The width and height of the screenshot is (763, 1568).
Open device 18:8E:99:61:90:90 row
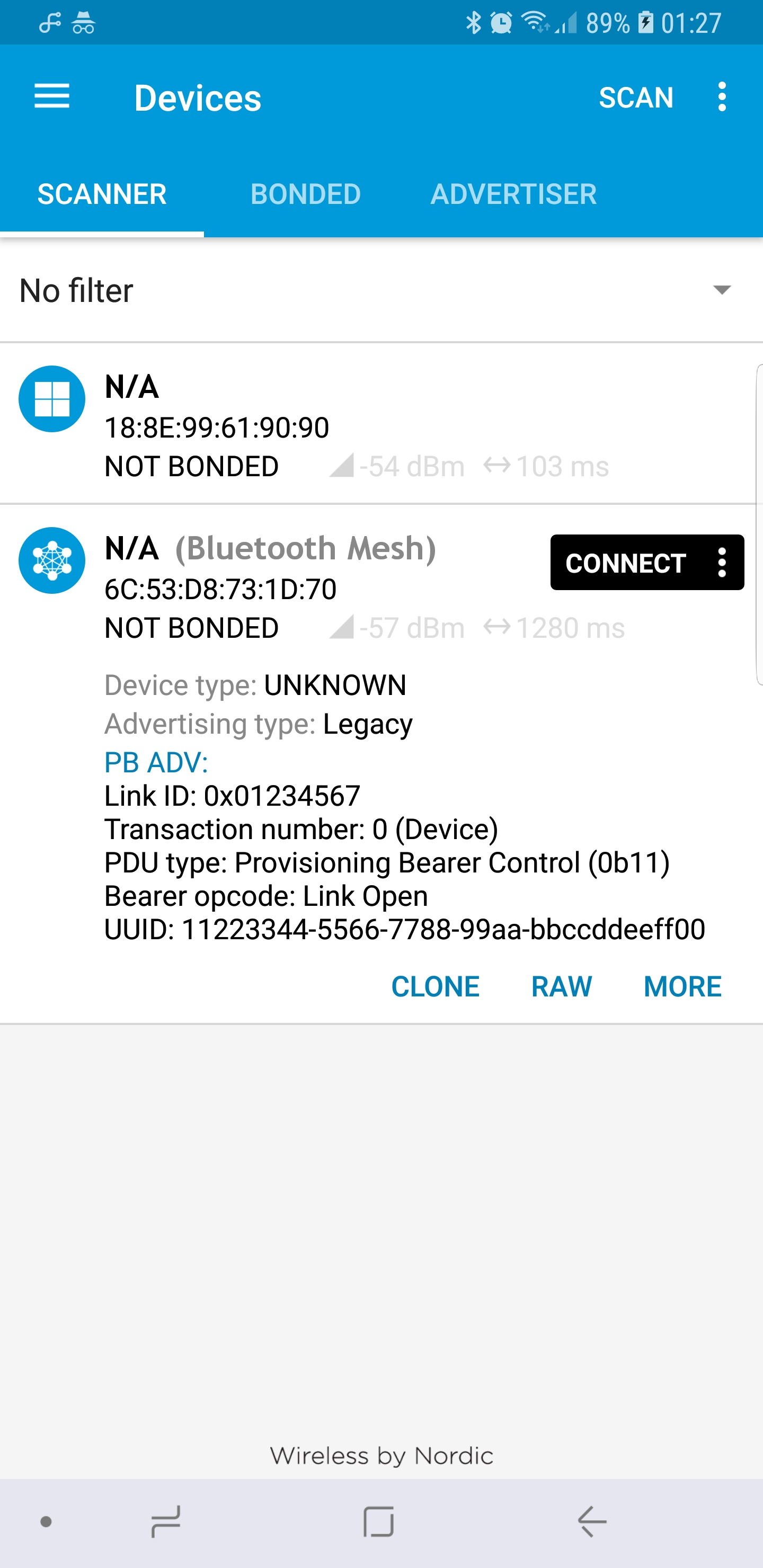pyautogui.click(x=381, y=424)
